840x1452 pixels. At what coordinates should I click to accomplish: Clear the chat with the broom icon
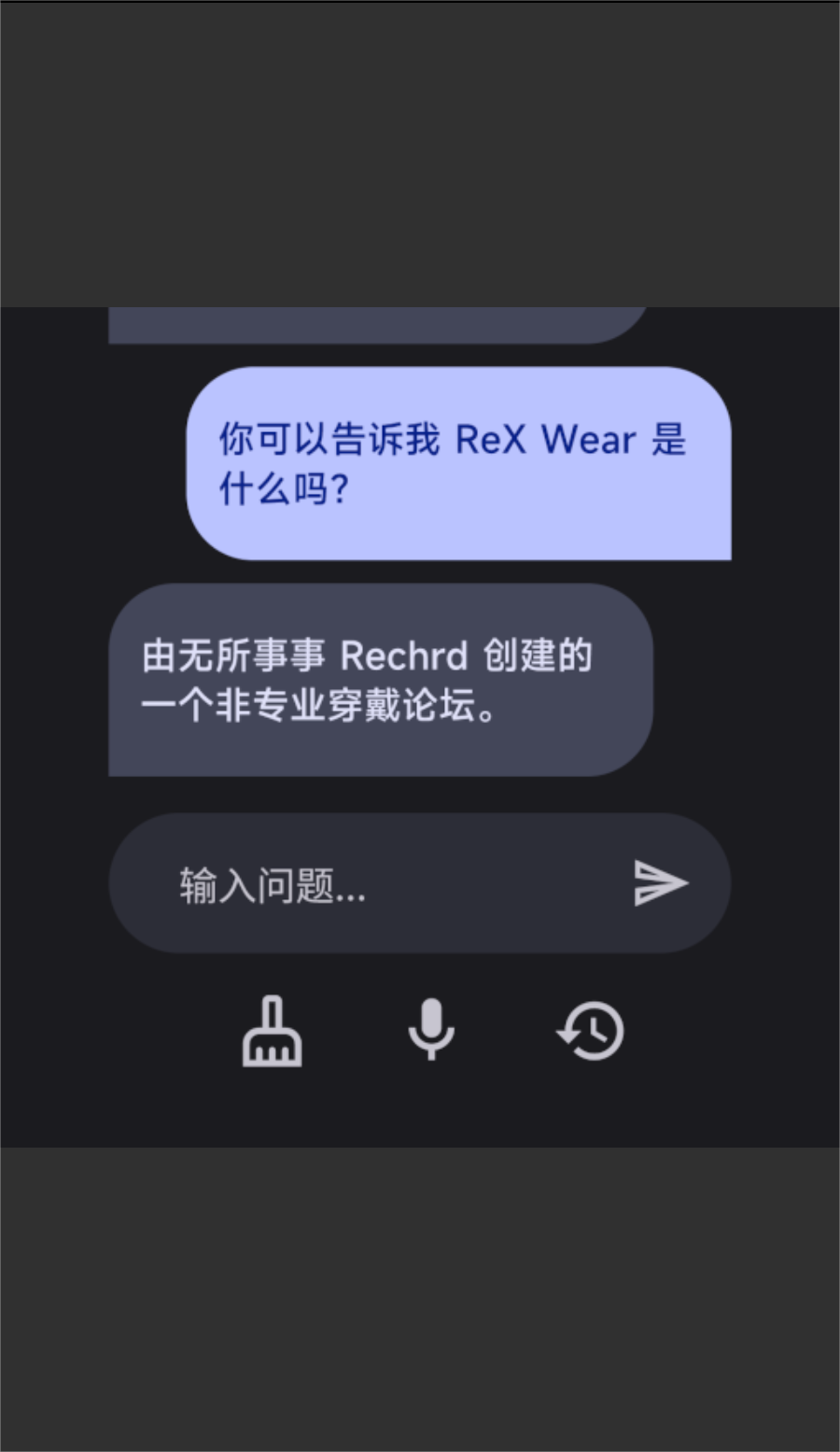tap(272, 1032)
